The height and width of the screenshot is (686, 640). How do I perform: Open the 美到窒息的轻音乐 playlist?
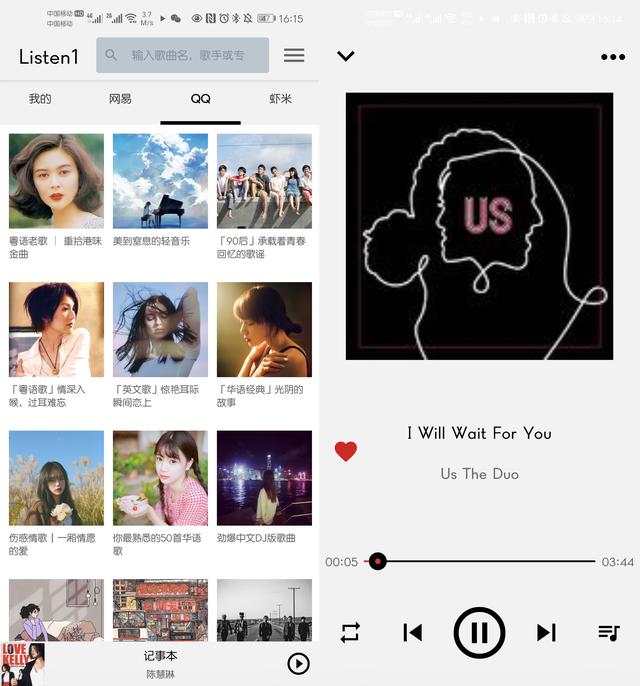pos(160,181)
